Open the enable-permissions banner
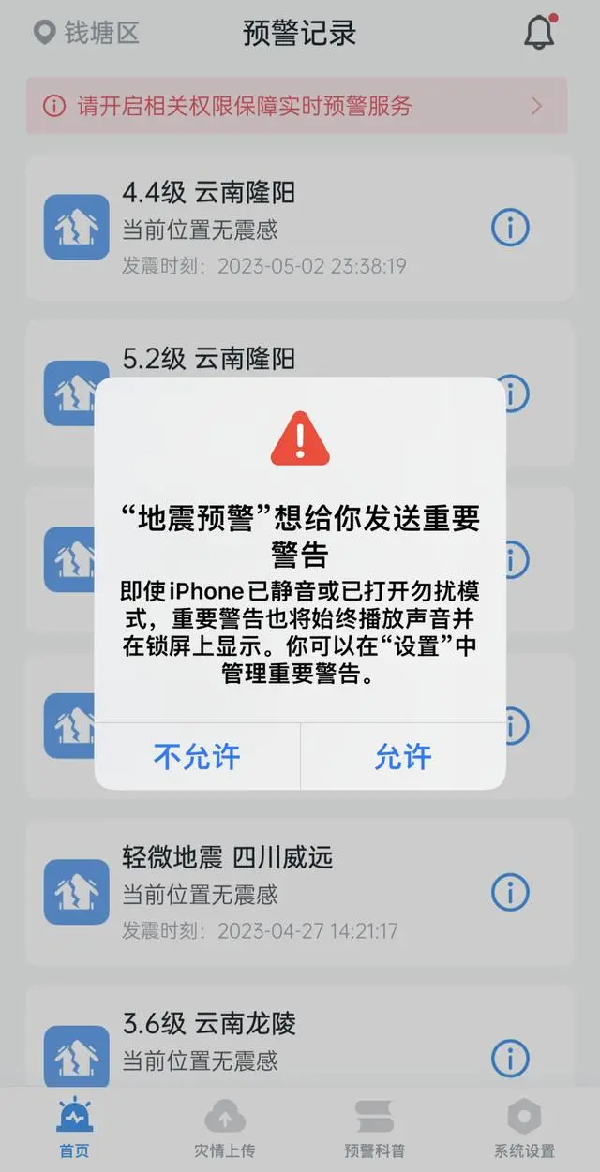 296,106
